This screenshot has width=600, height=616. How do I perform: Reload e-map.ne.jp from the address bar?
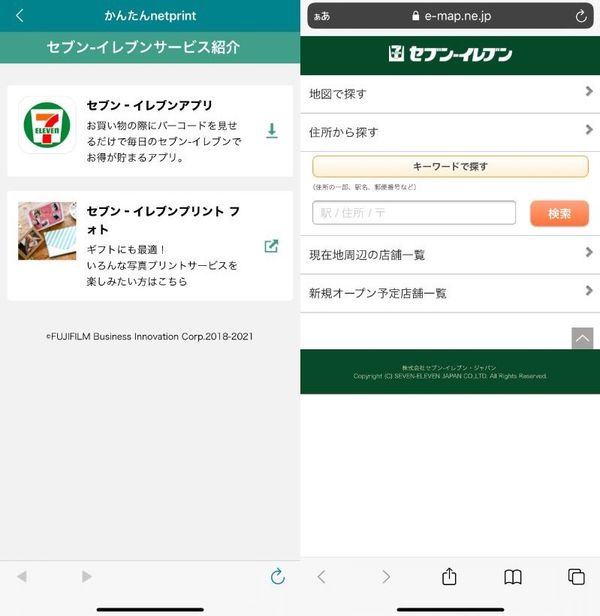coord(581,16)
